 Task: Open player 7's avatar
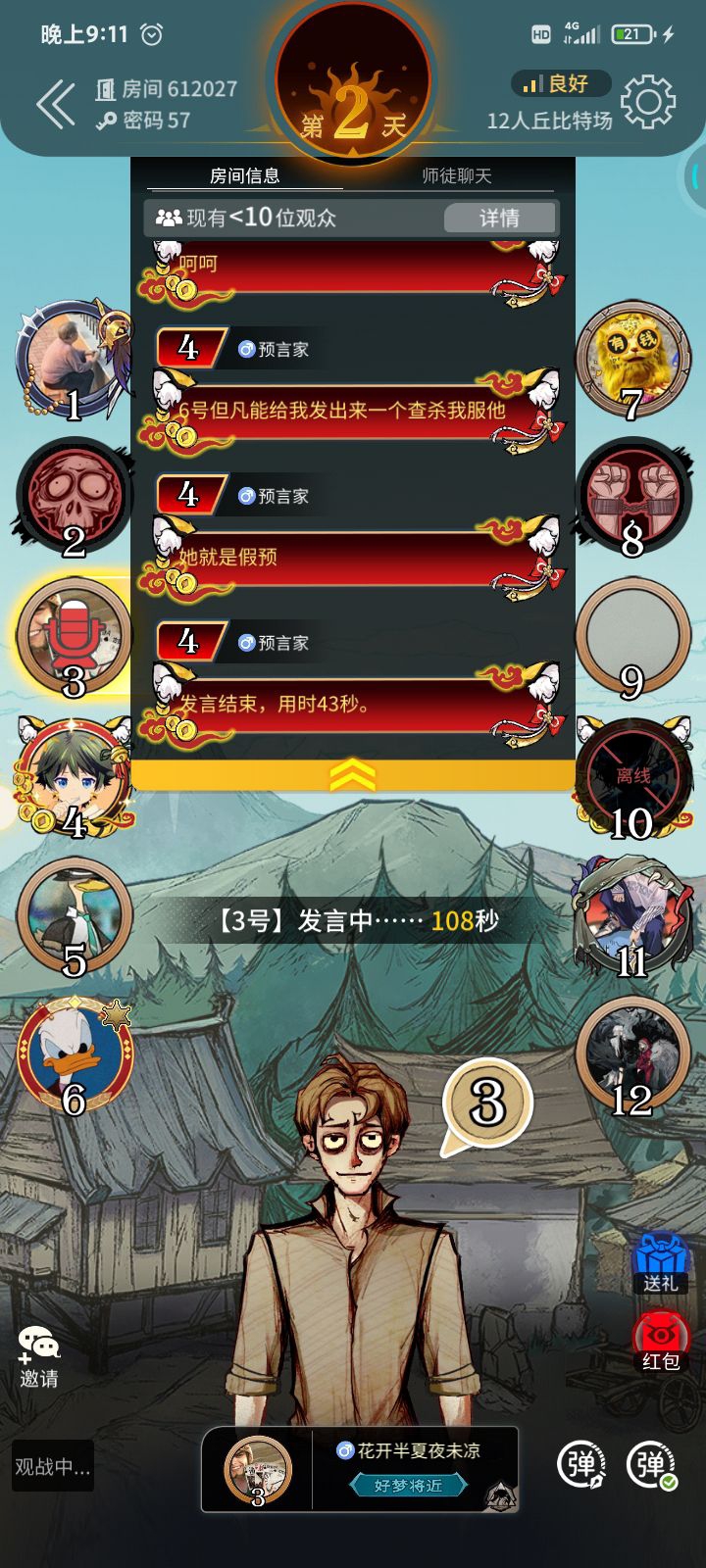tap(633, 359)
